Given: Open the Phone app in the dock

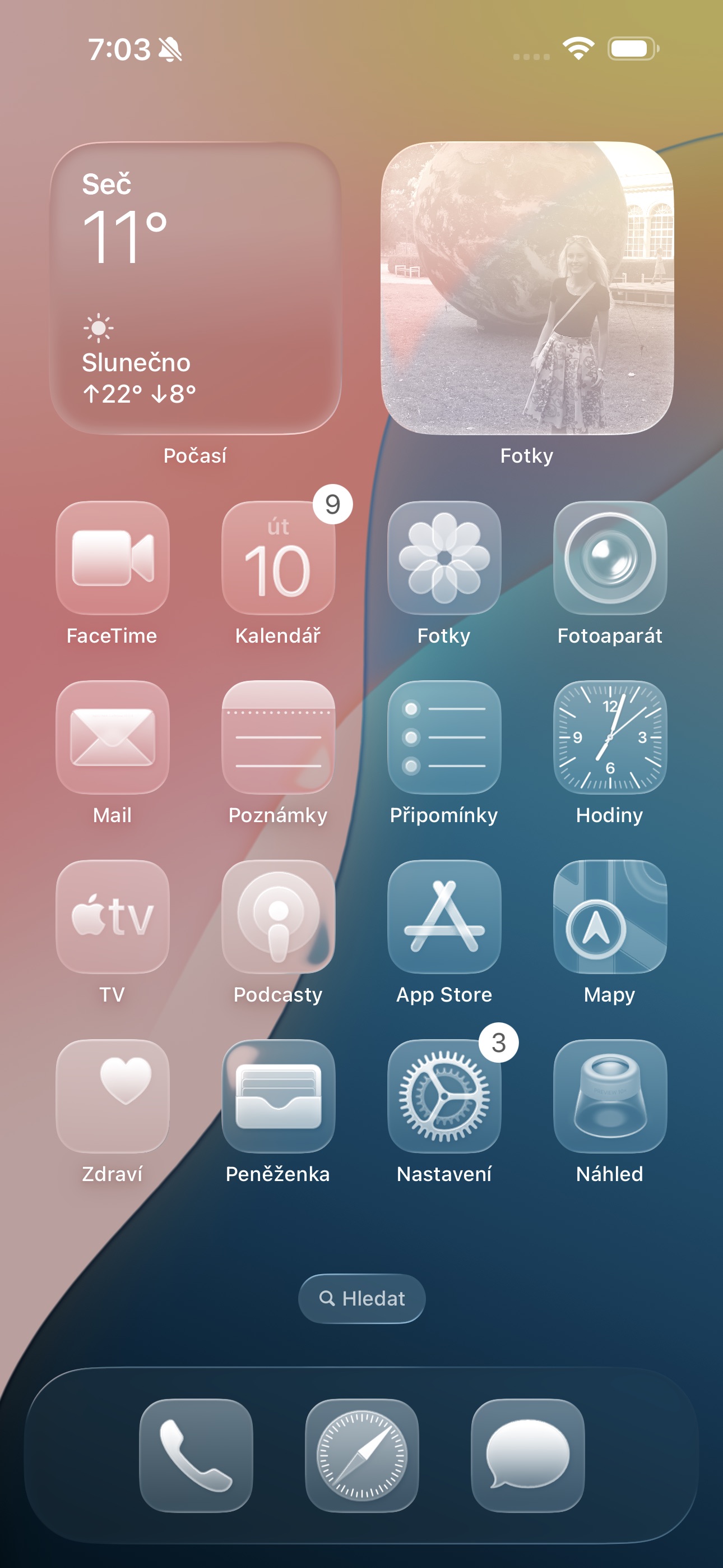Looking at the screenshot, I should coord(196,1455).
